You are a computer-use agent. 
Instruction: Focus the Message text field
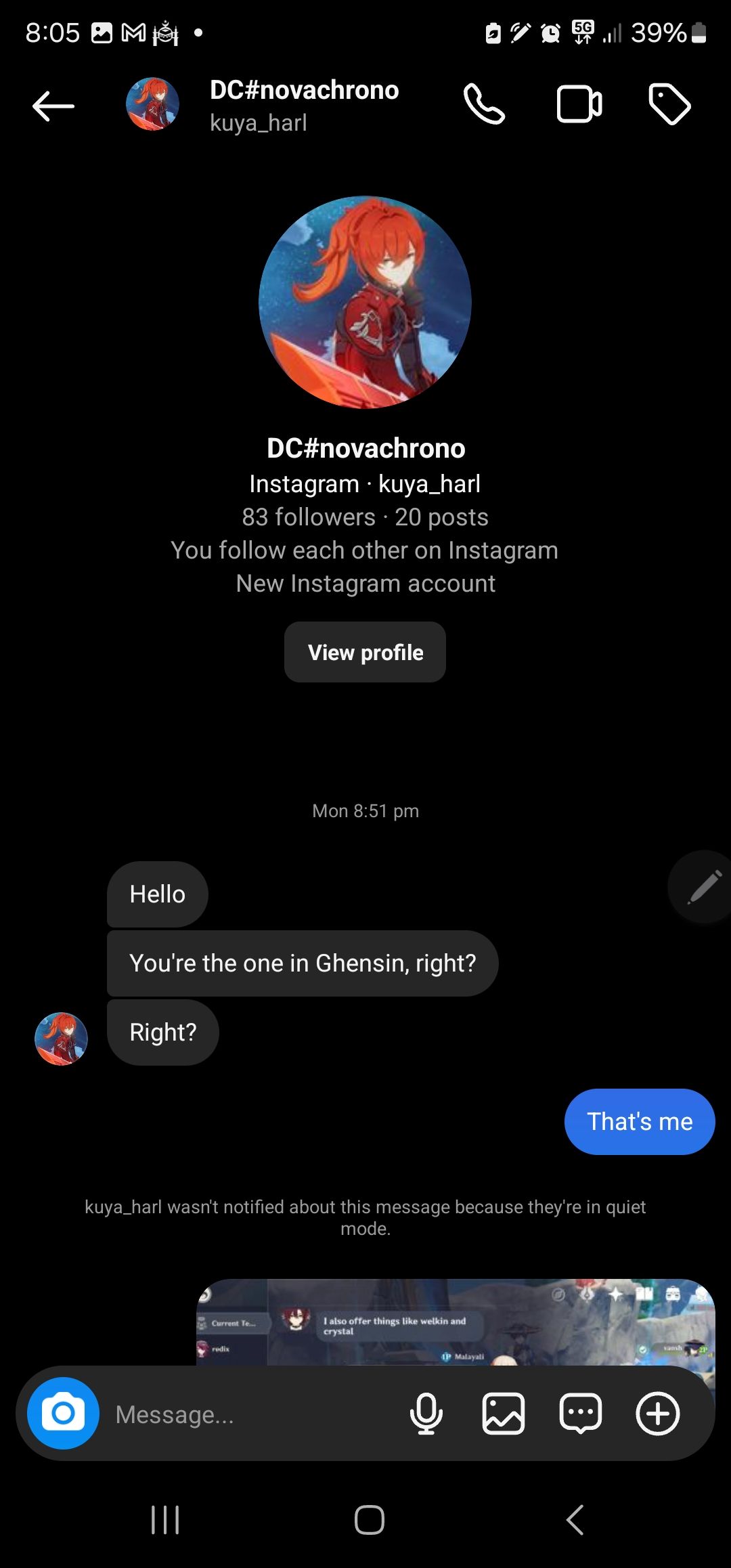click(250, 1414)
